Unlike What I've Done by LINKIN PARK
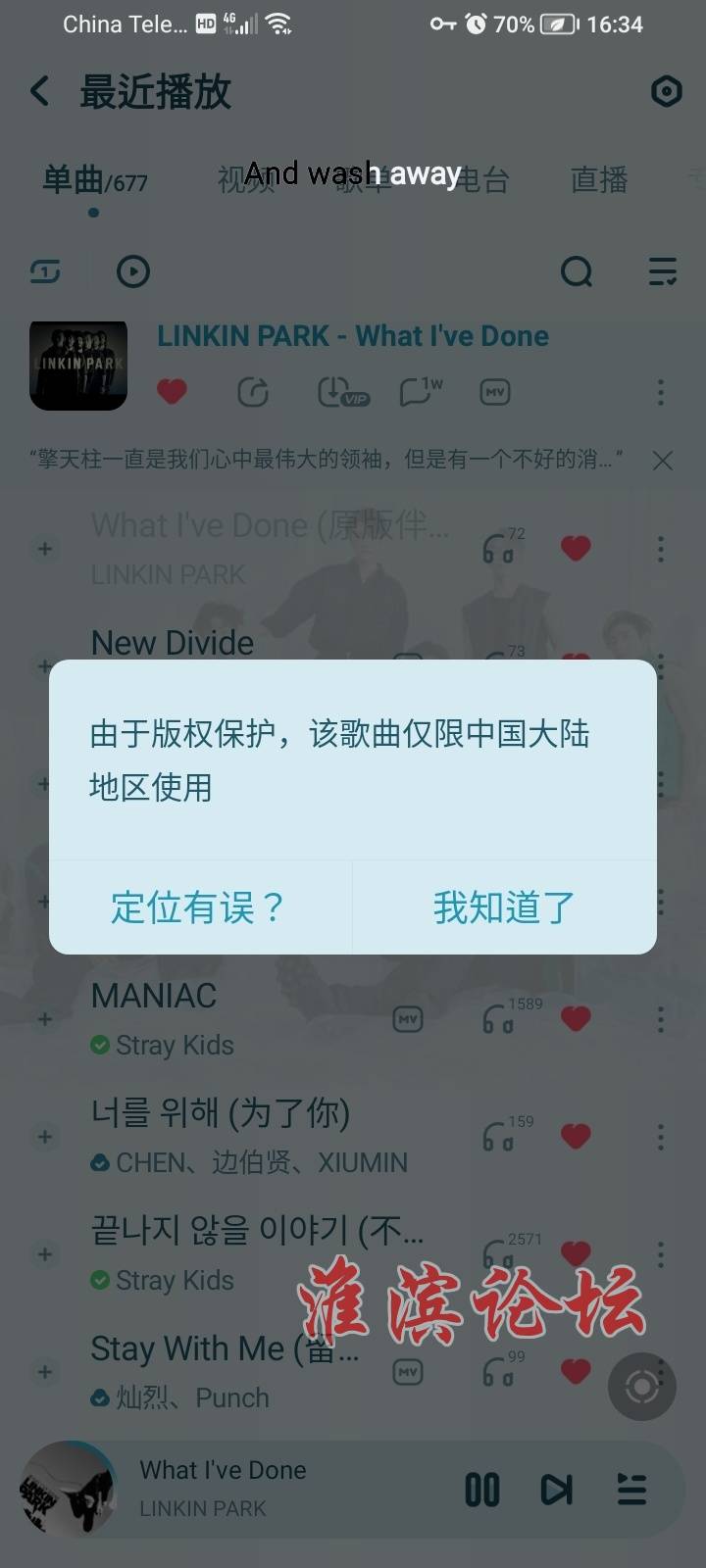The height and width of the screenshot is (1568, 706). (x=172, y=392)
